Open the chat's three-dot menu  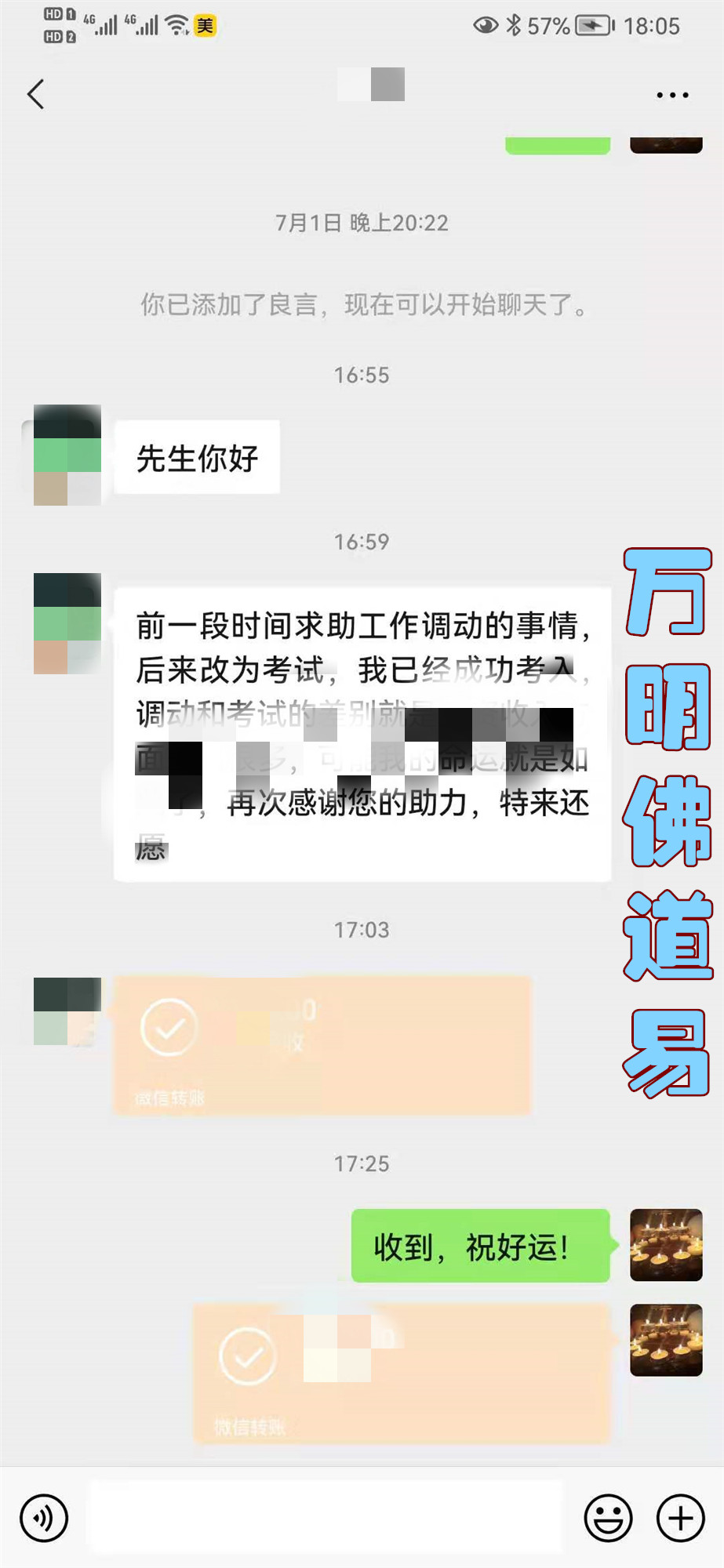coord(672,95)
